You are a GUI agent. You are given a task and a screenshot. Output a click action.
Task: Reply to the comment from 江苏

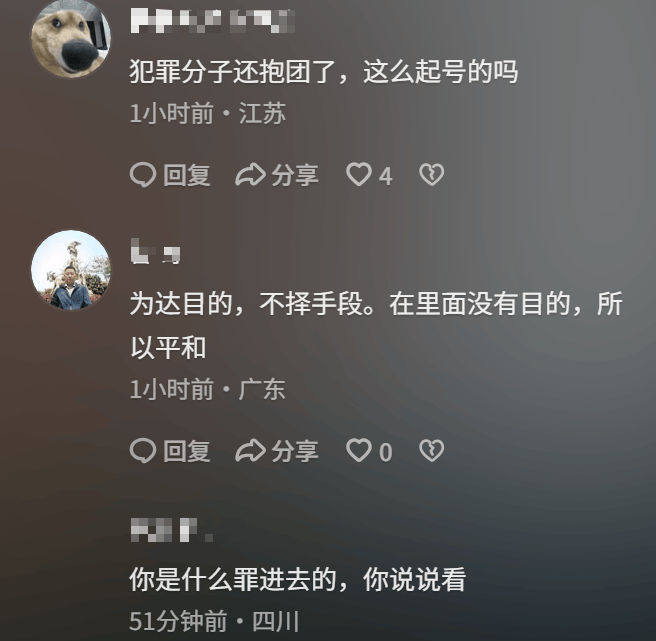pos(171,176)
